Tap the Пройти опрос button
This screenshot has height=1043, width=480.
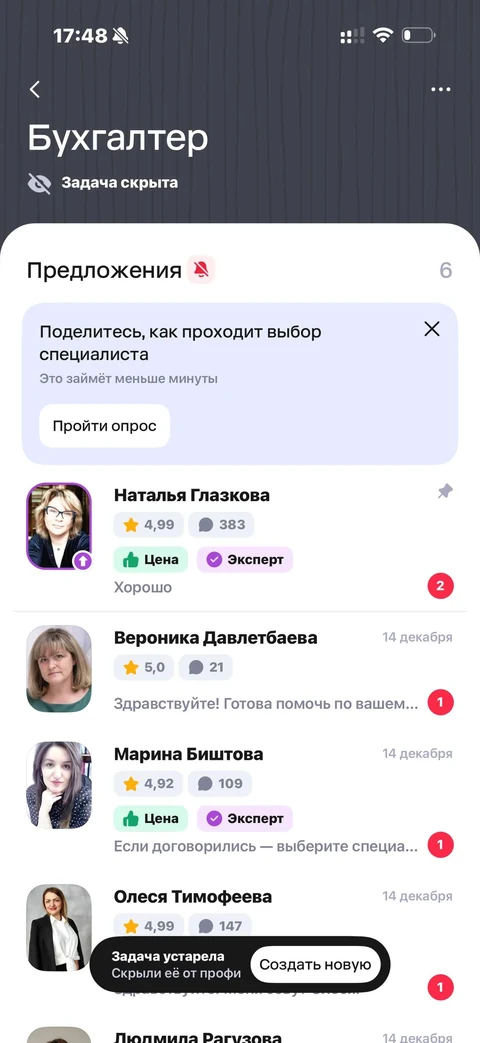click(104, 426)
